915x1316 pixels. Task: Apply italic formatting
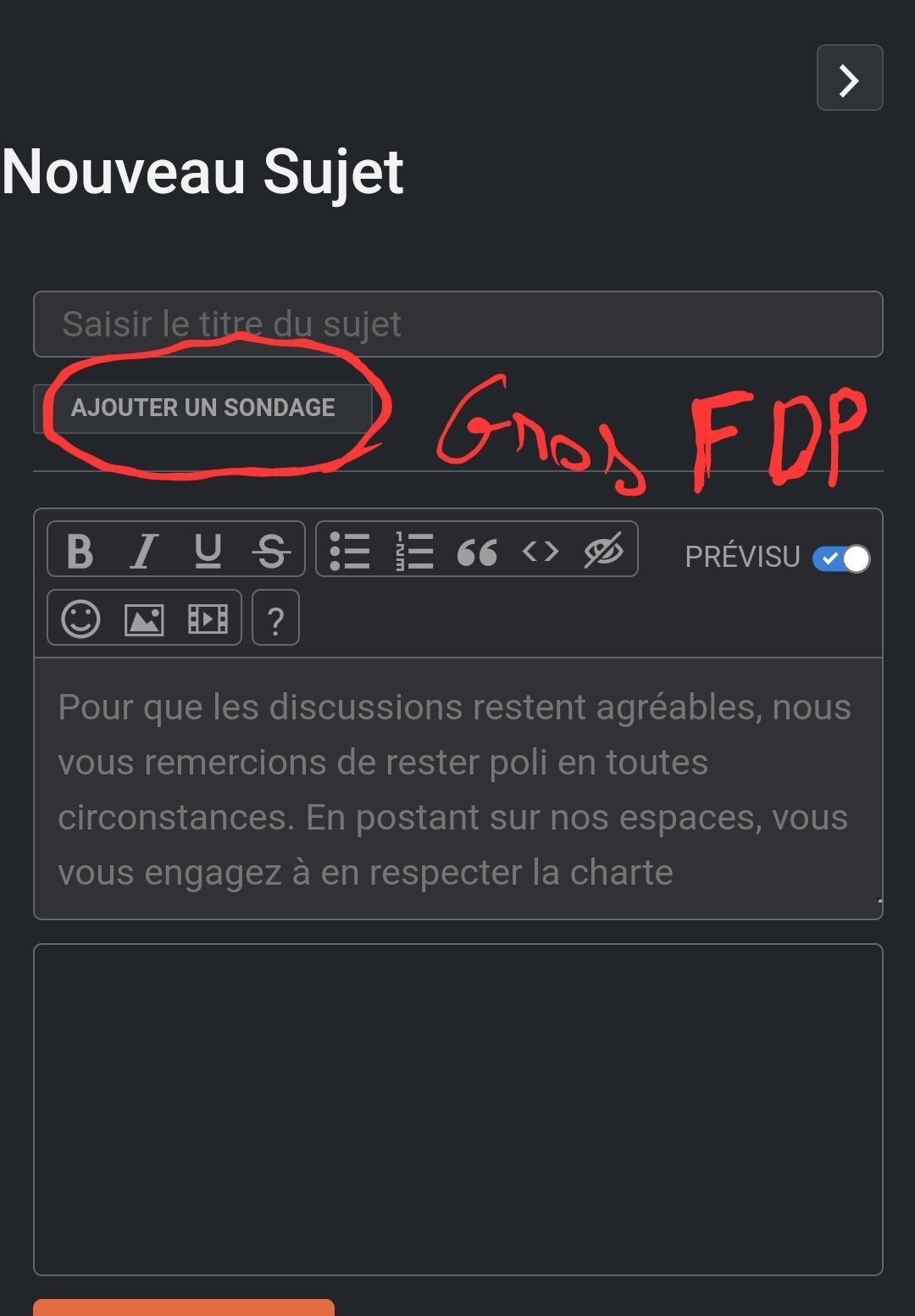click(x=144, y=551)
